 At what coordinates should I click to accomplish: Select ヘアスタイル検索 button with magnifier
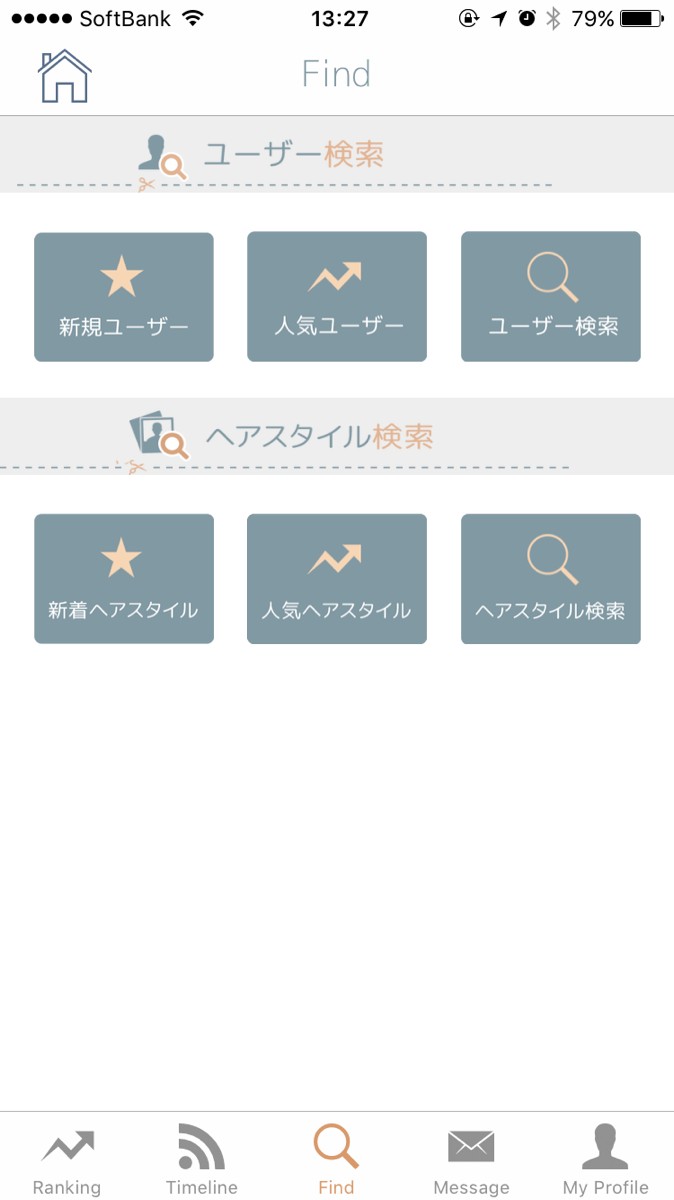pyautogui.click(x=551, y=579)
